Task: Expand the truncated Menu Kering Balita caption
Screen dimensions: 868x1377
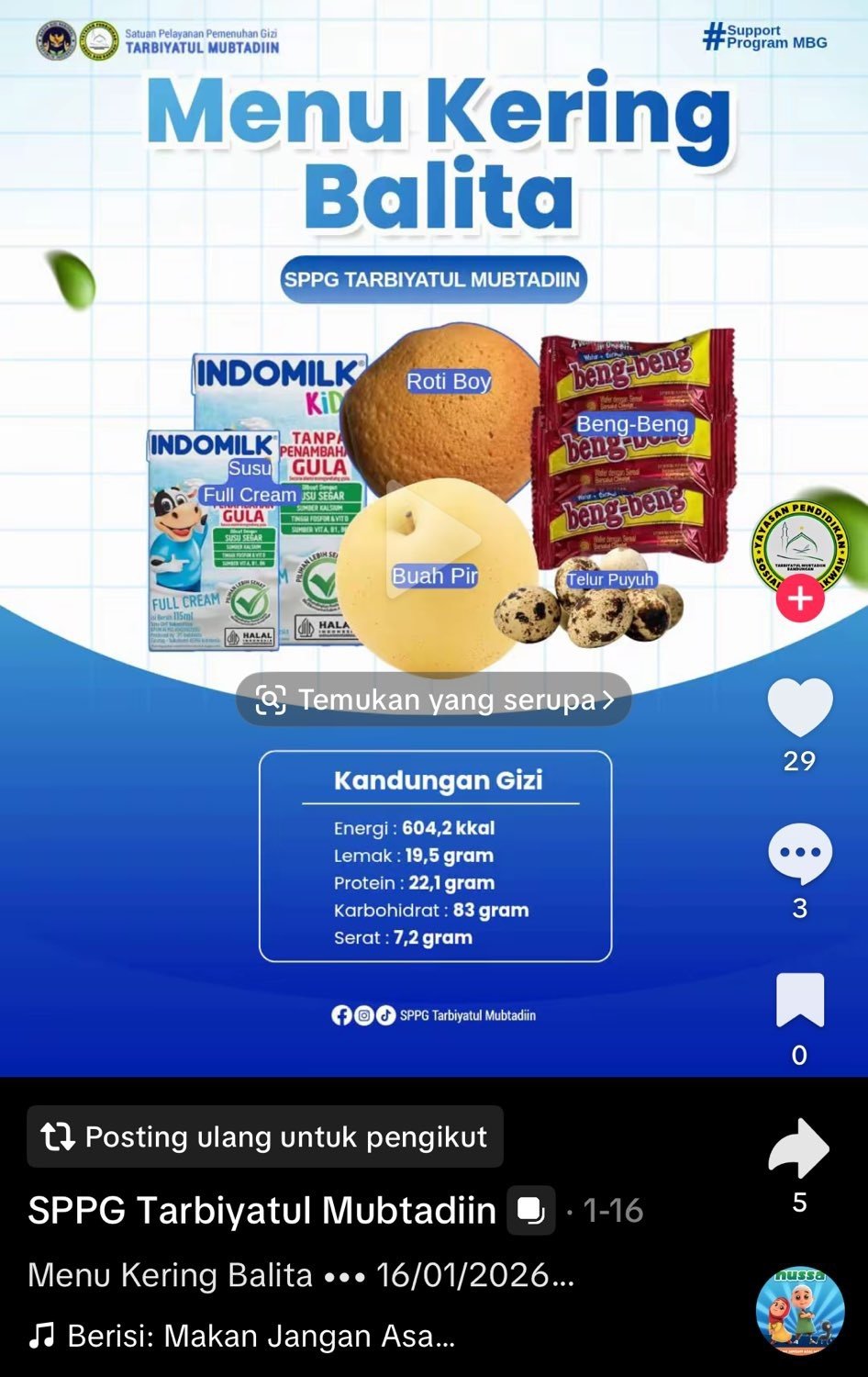Action: coord(301,1275)
